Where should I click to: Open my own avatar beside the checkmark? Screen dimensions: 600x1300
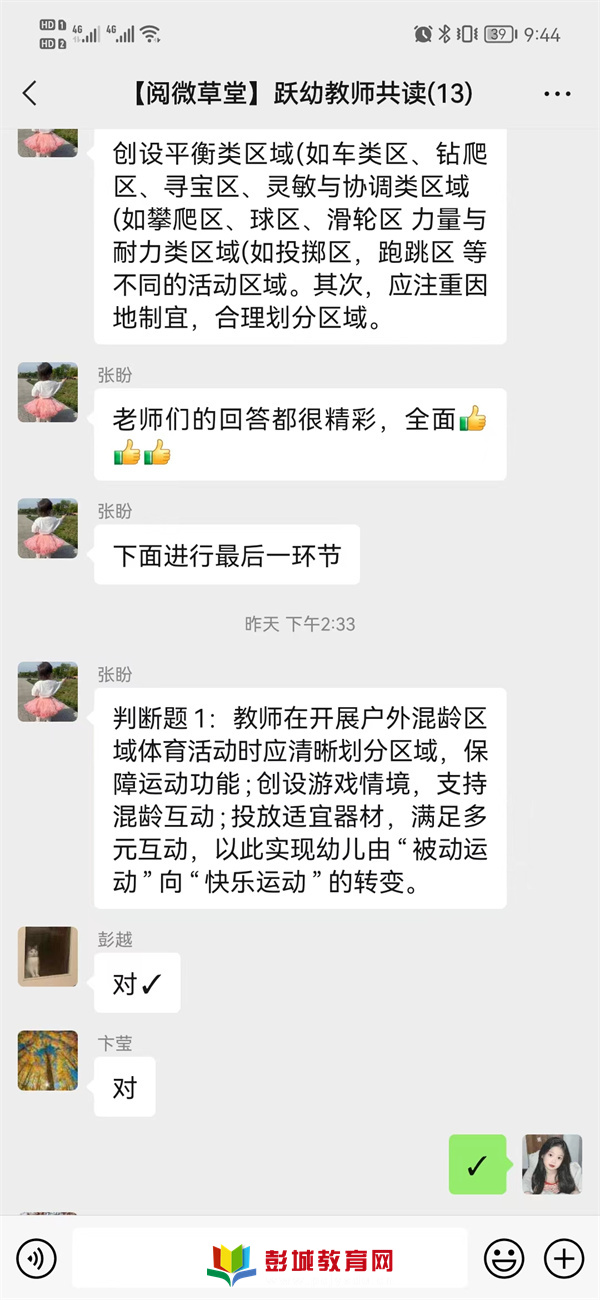pyautogui.click(x=551, y=1164)
